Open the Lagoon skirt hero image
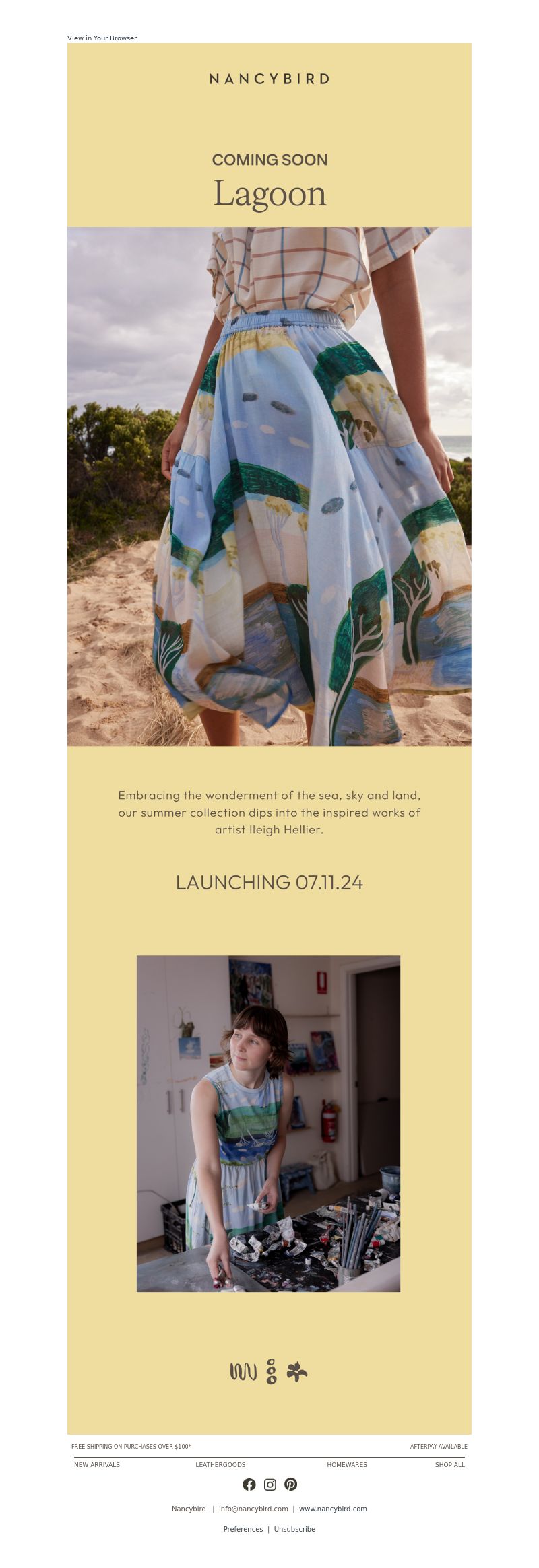The height and width of the screenshot is (1568, 539). click(269, 485)
